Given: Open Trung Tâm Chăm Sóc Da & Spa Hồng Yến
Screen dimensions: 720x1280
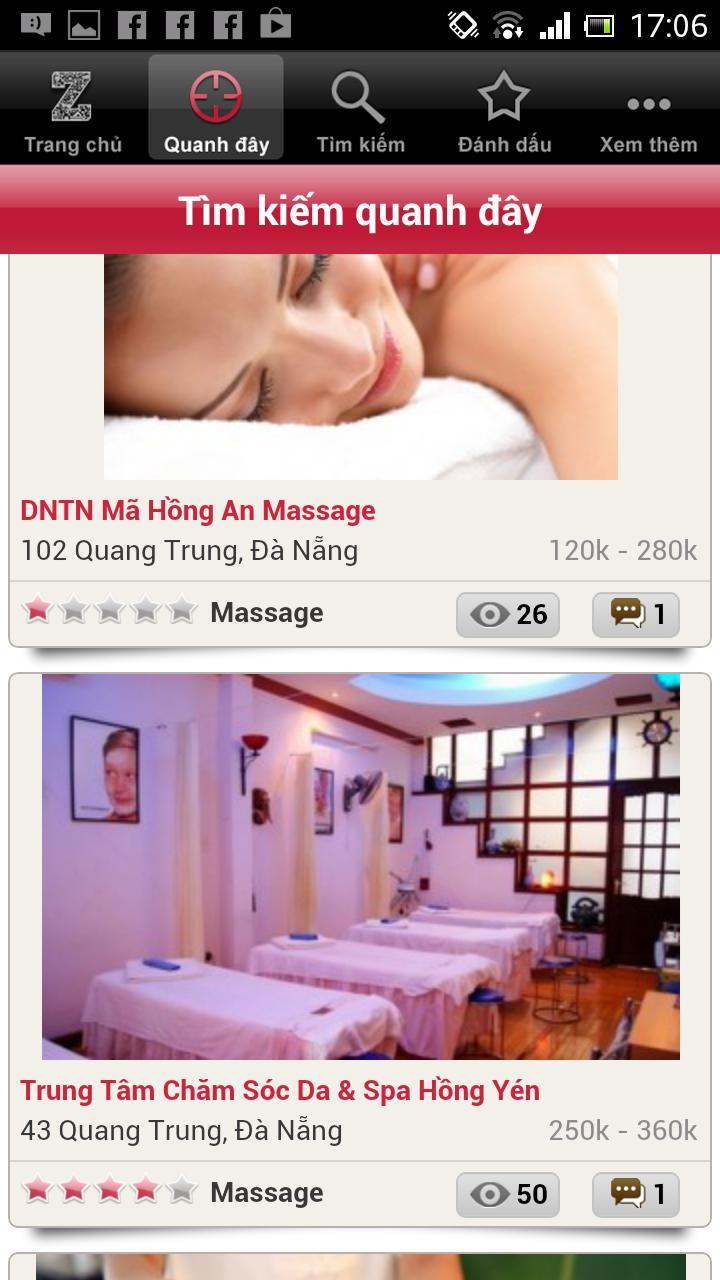Looking at the screenshot, I should click(x=280, y=1090).
